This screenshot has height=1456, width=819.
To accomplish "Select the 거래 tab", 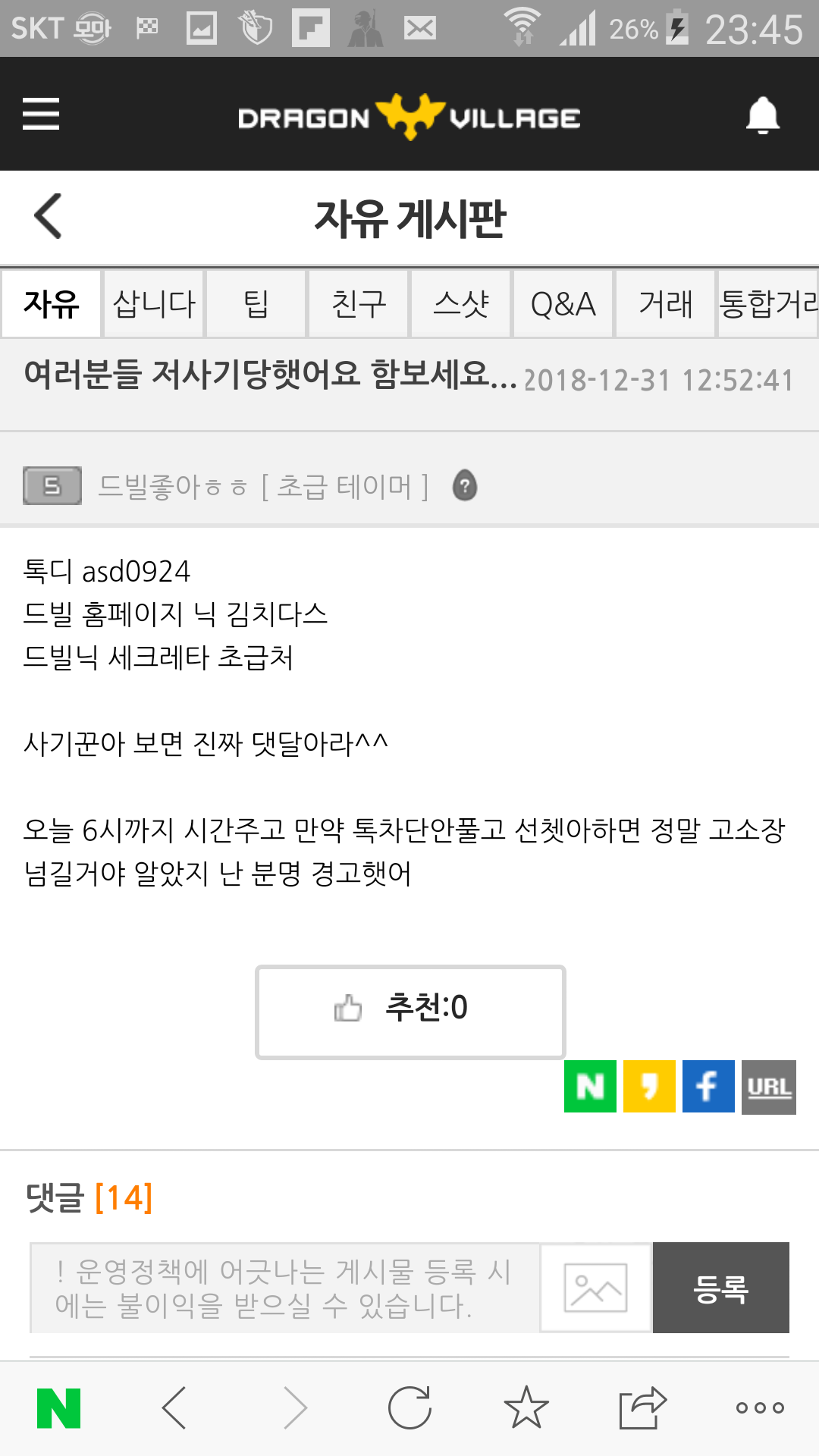I will (x=666, y=304).
